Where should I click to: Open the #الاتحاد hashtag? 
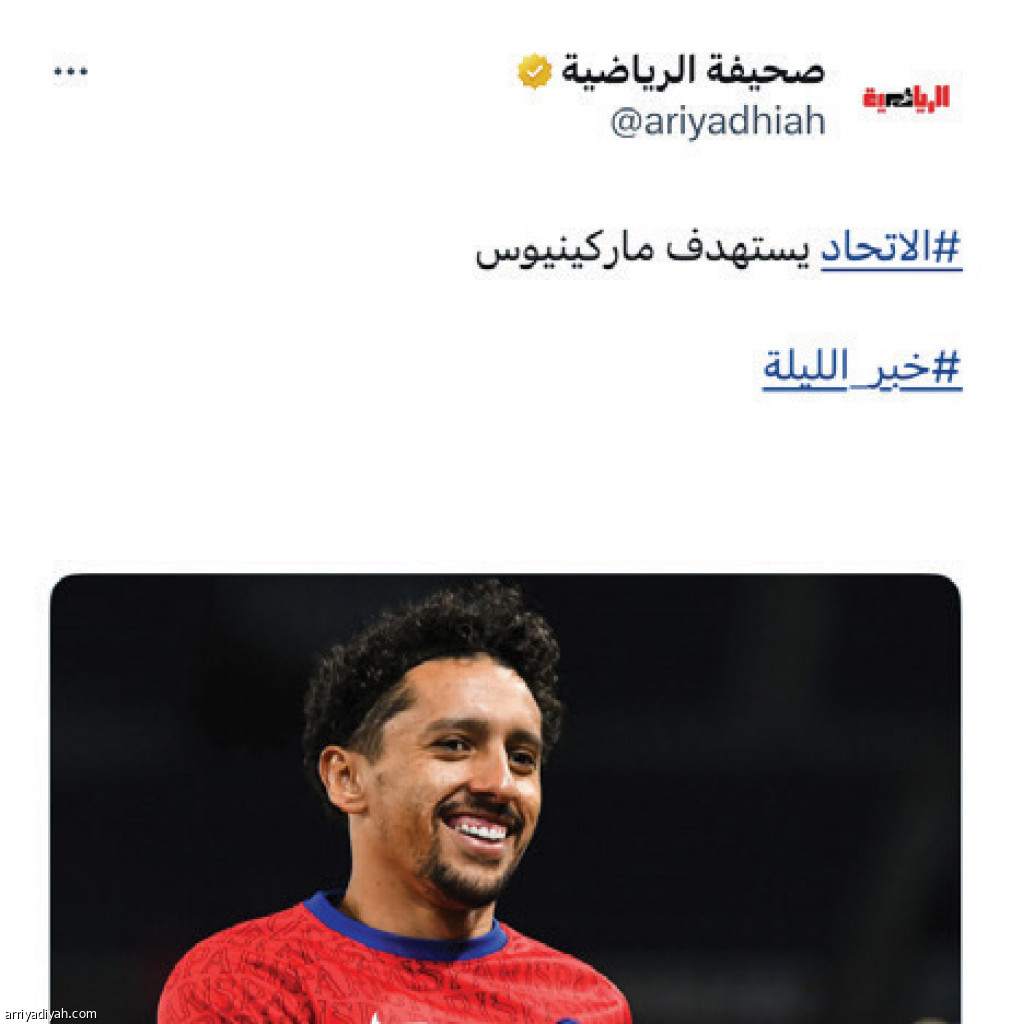pyautogui.click(x=891, y=248)
